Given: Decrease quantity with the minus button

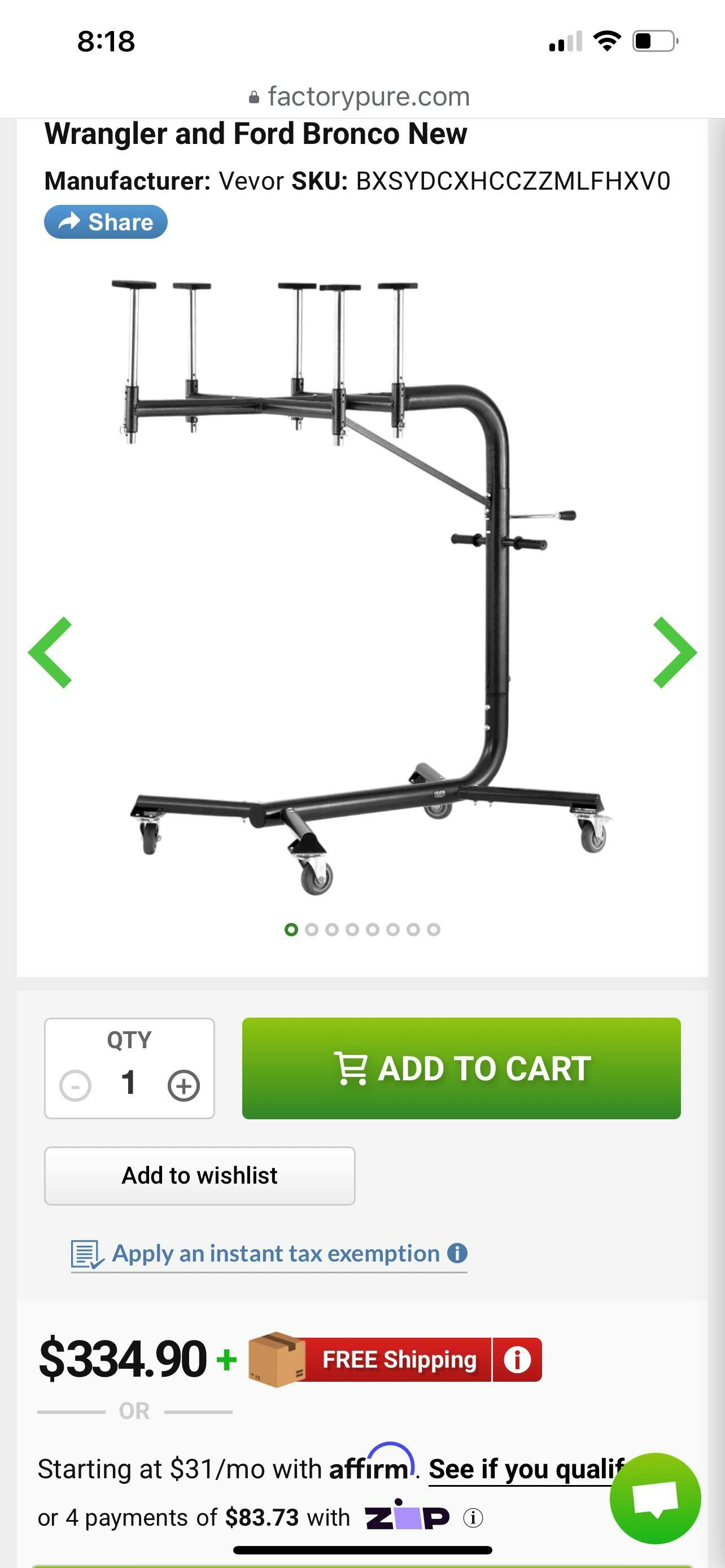Looking at the screenshot, I should (x=76, y=1085).
